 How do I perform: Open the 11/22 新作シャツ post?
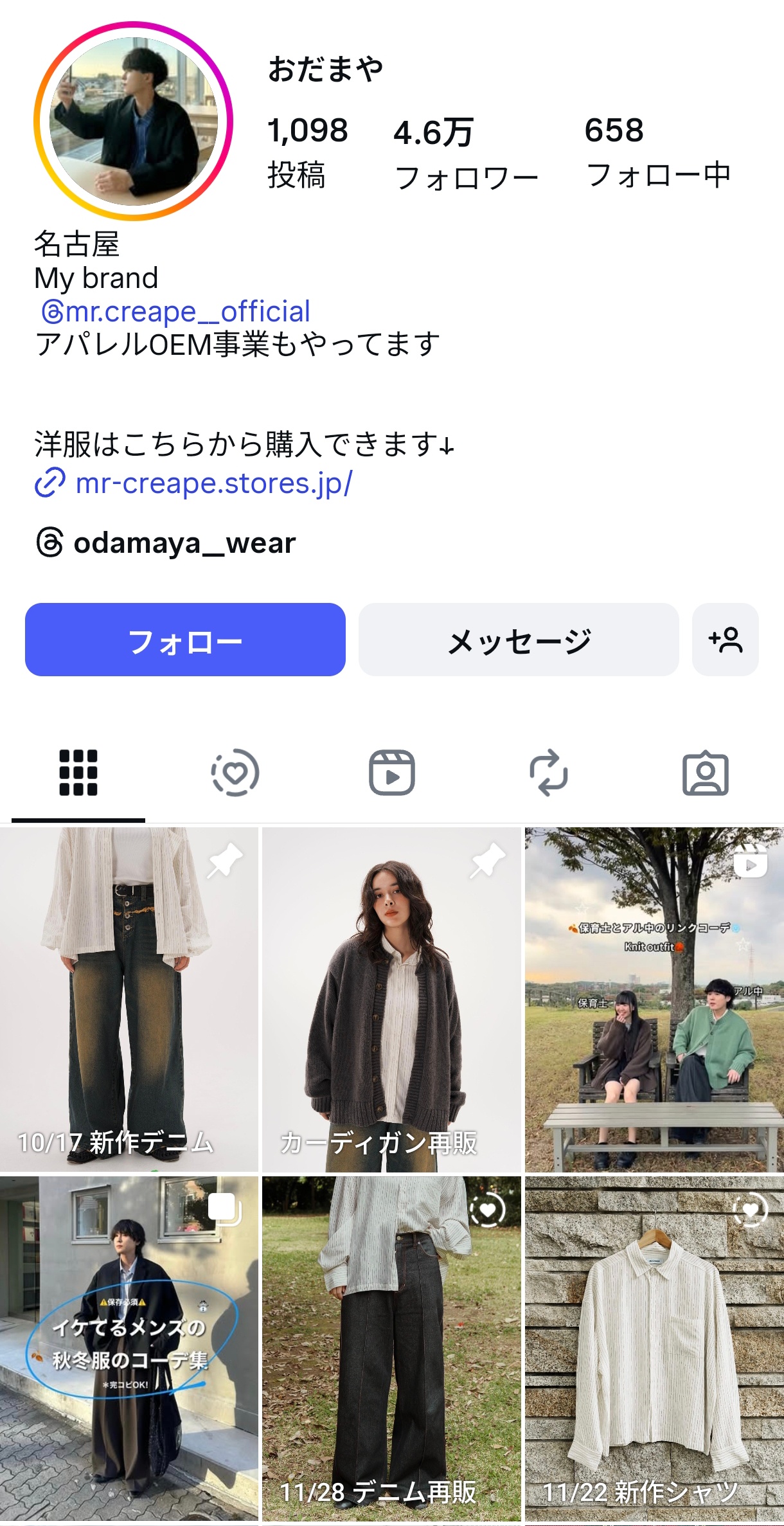(x=654, y=1349)
